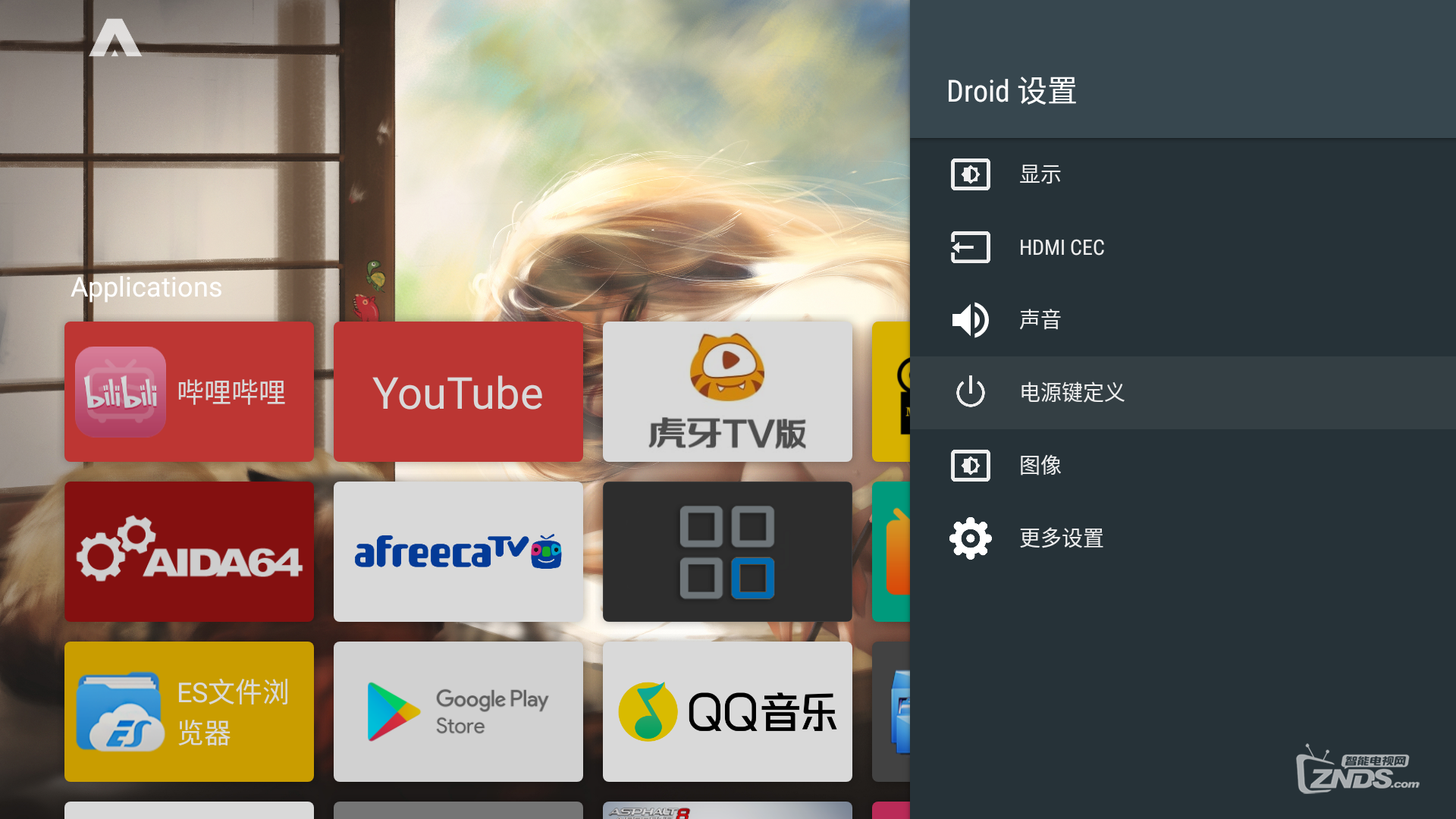Launch the YouTube app
This screenshot has height=819, width=1456.
point(458,391)
